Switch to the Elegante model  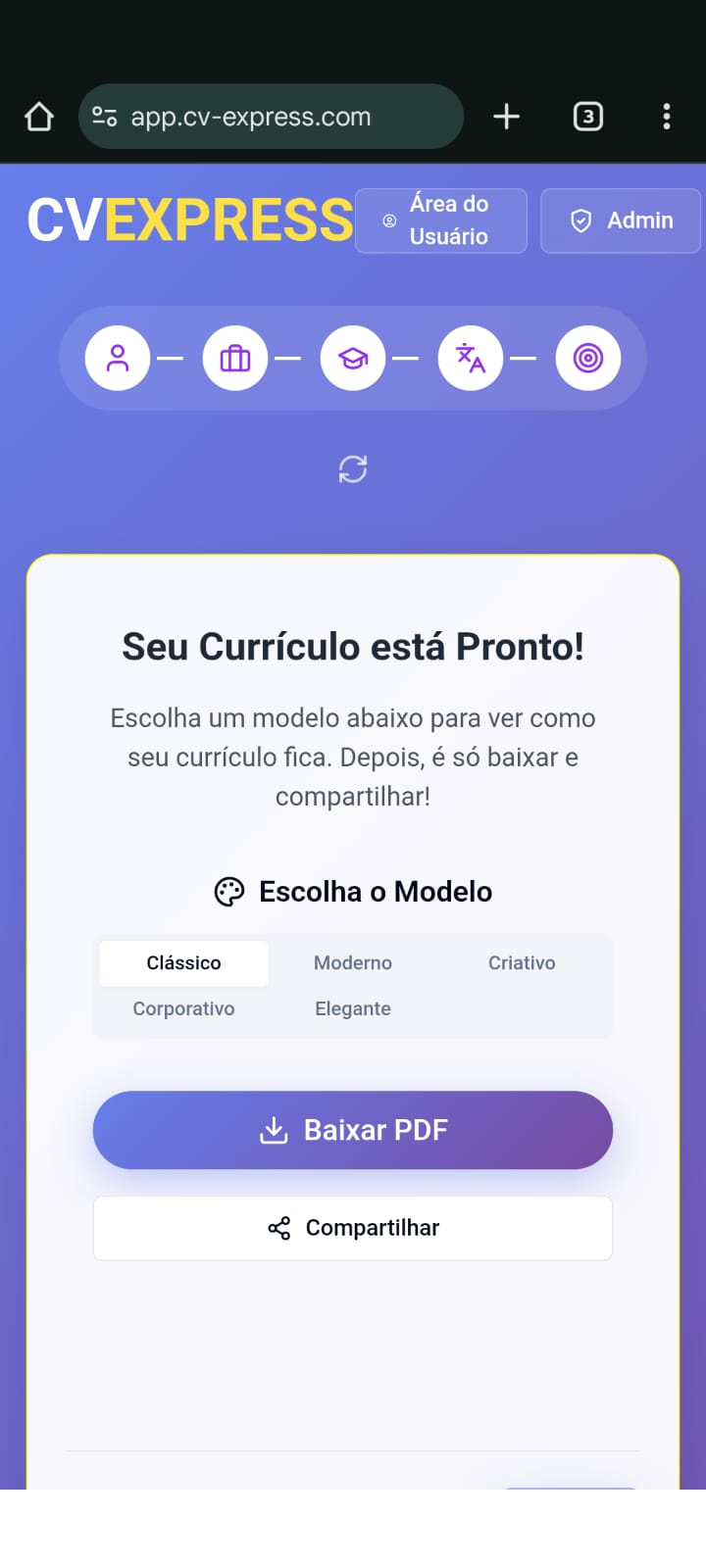(x=353, y=1008)
